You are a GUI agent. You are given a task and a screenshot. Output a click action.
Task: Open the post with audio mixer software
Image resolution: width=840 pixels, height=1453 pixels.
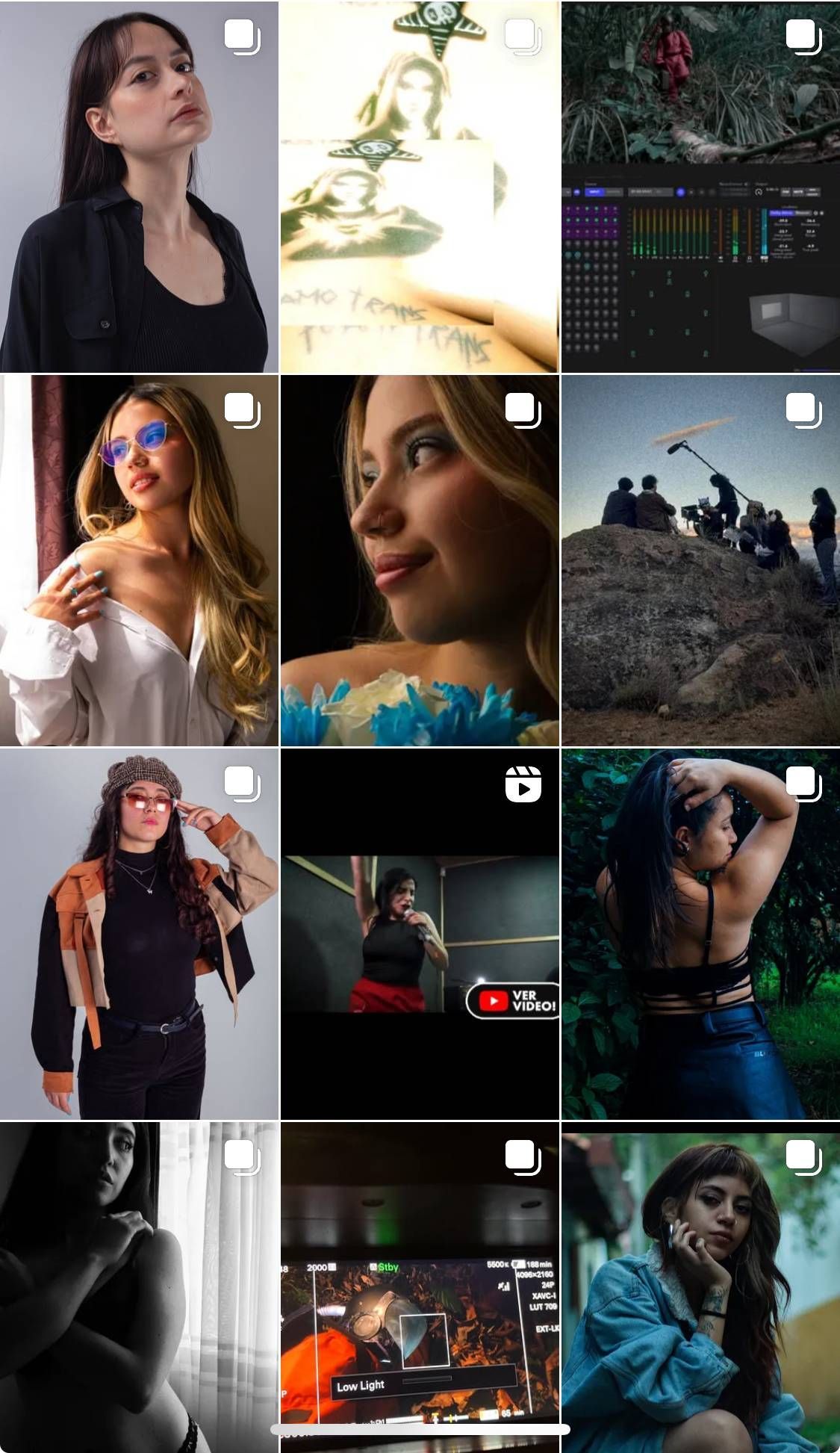[x=700, y=187]
